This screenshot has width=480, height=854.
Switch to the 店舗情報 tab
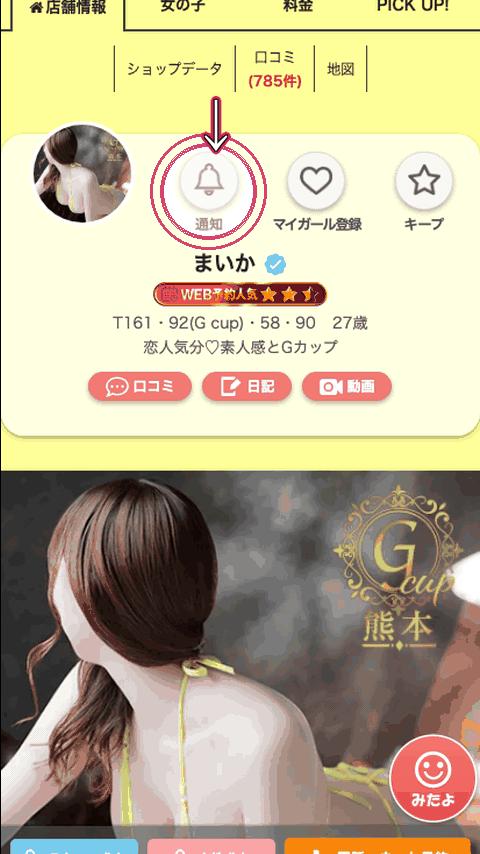tap(69, 10)
